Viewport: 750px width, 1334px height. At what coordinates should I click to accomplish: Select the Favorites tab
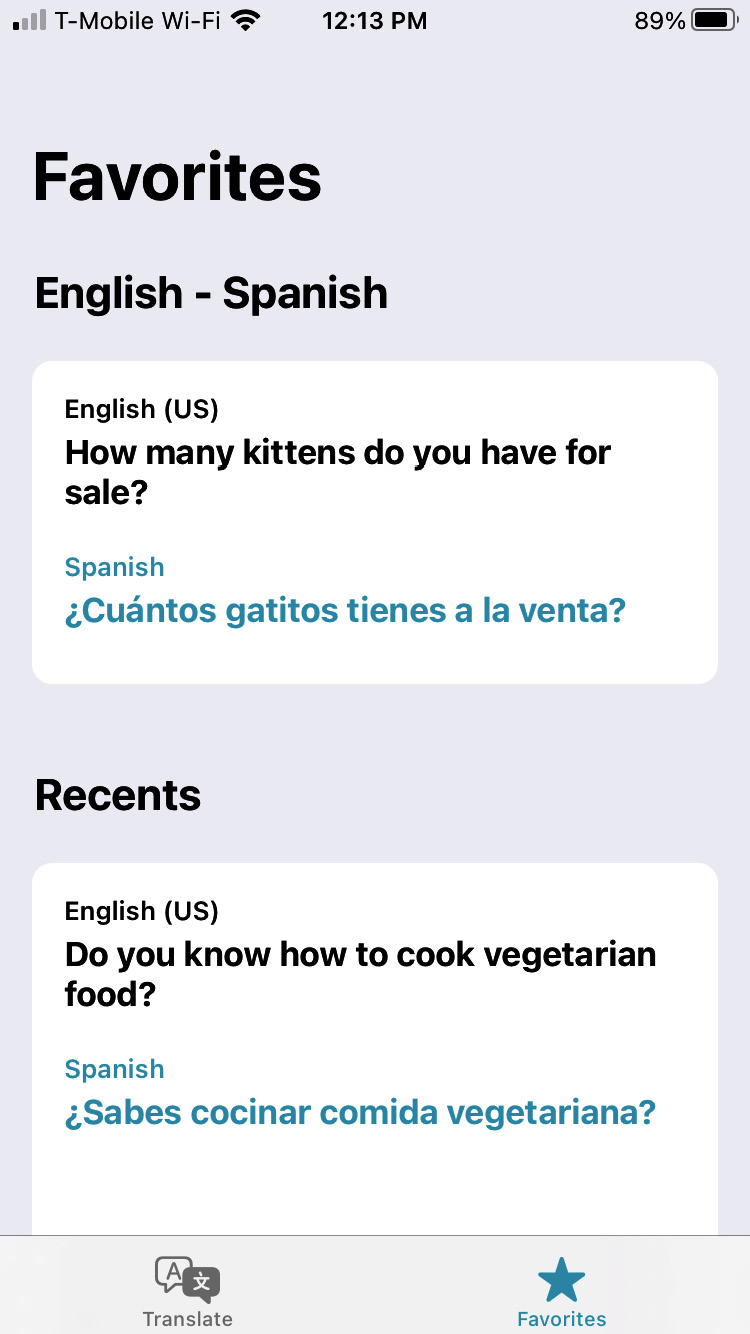561,1291
